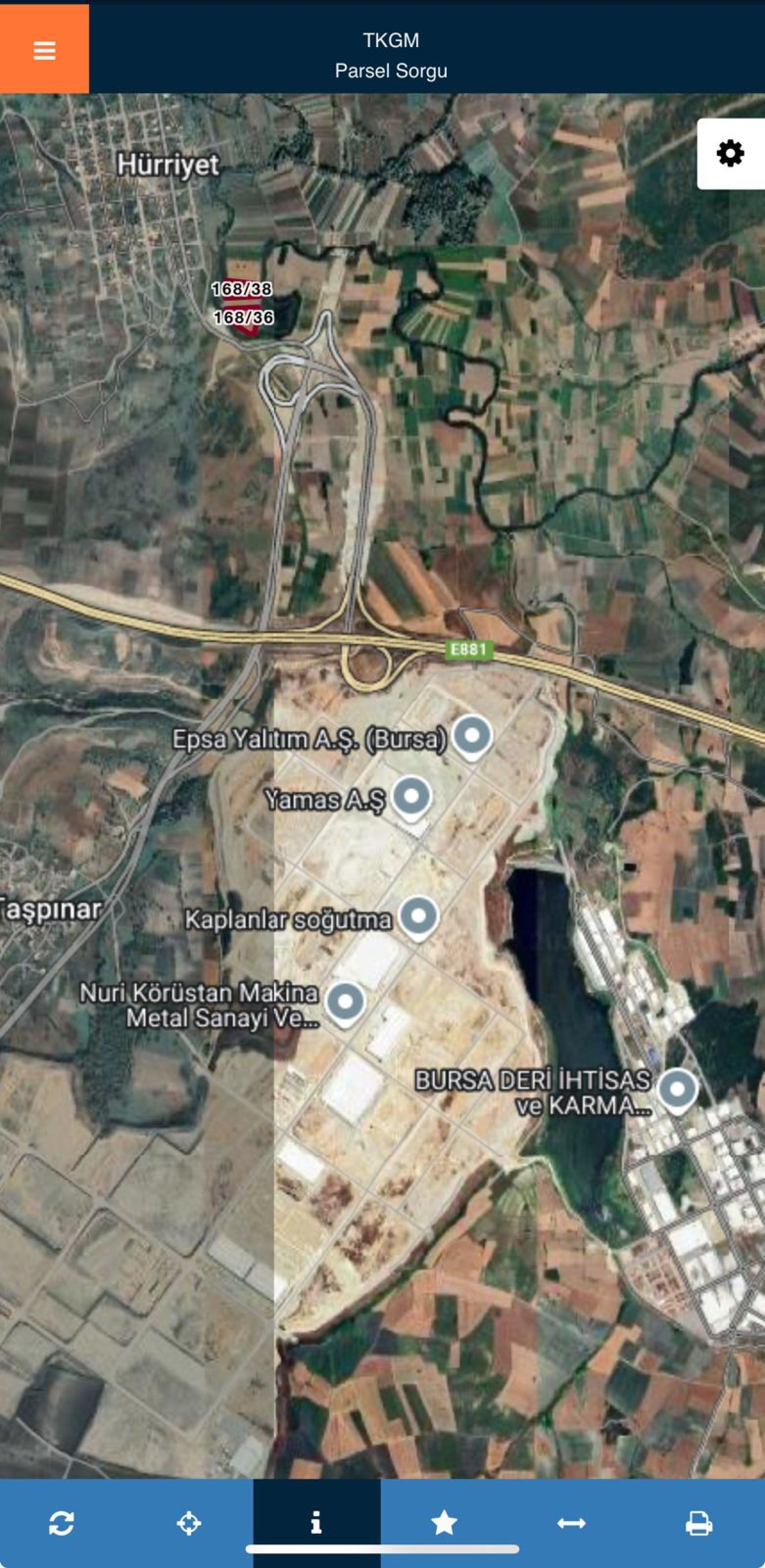Open map settings gear
This screenshot has width=765, height=1568.
click(730, 153)
